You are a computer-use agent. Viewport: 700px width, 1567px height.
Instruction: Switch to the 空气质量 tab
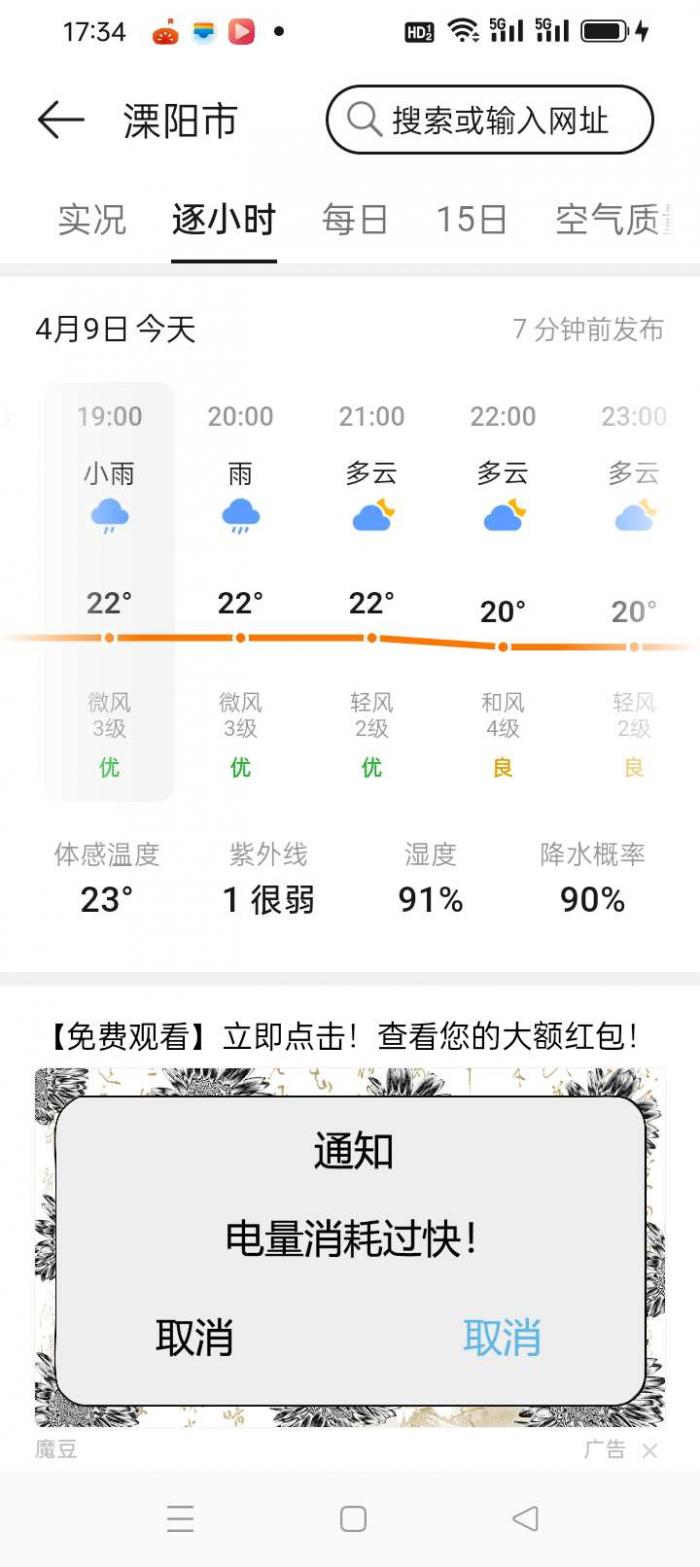click(612, 219)
